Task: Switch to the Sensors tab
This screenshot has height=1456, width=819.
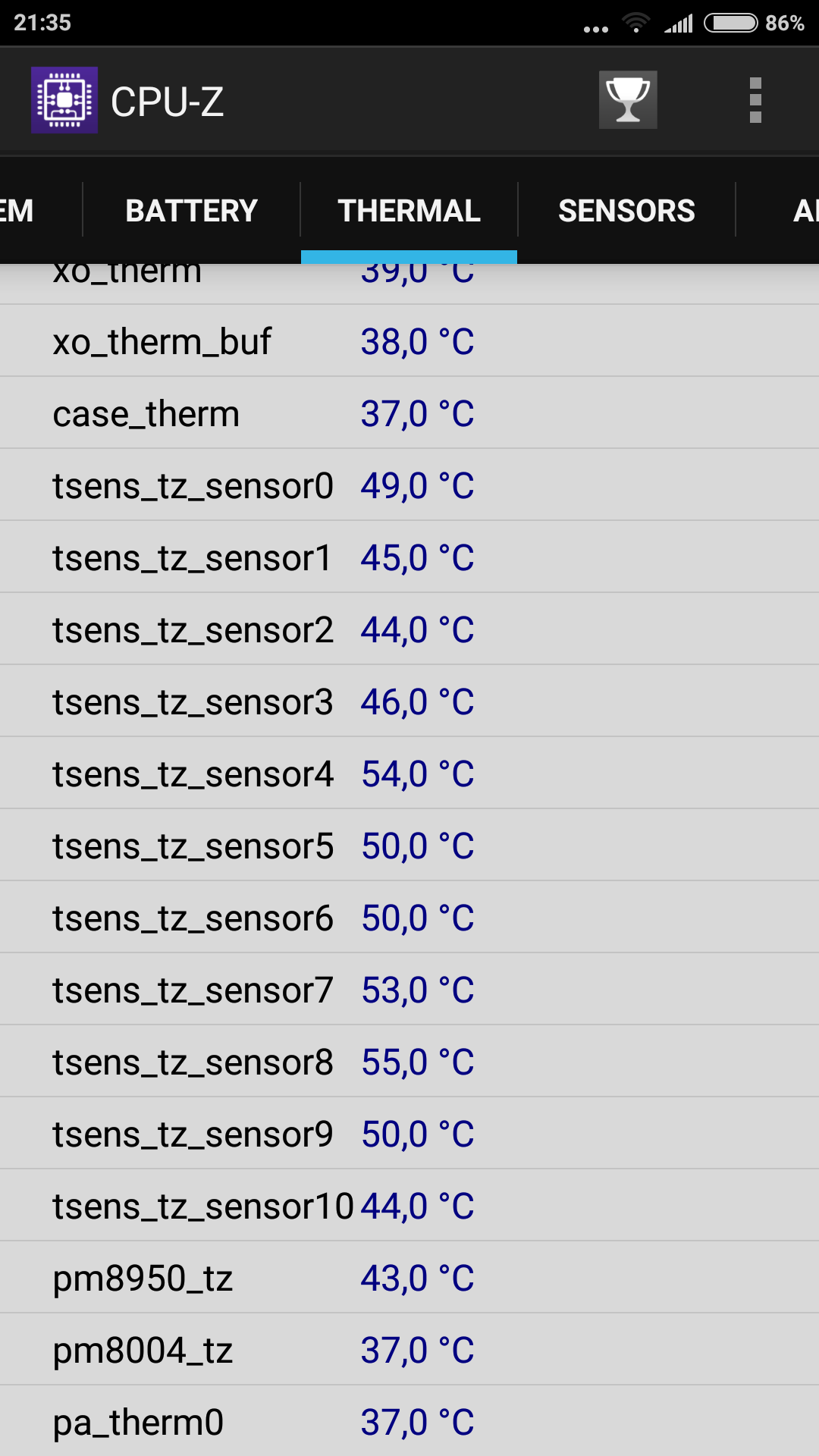Action: (x=626, y=211)
